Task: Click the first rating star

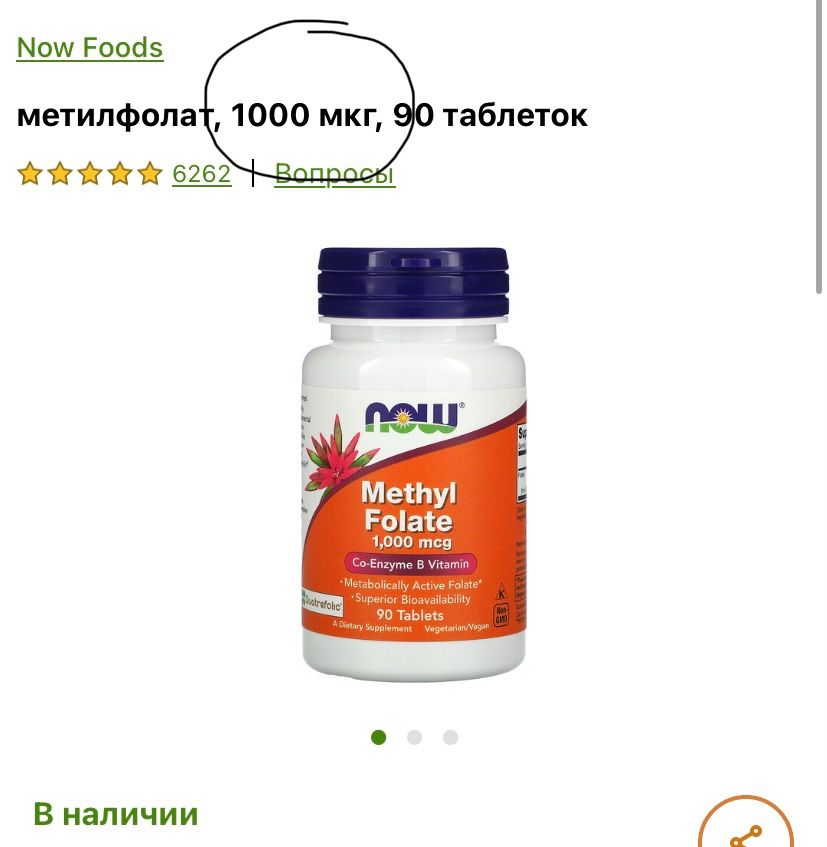Action: click(30, 173)
